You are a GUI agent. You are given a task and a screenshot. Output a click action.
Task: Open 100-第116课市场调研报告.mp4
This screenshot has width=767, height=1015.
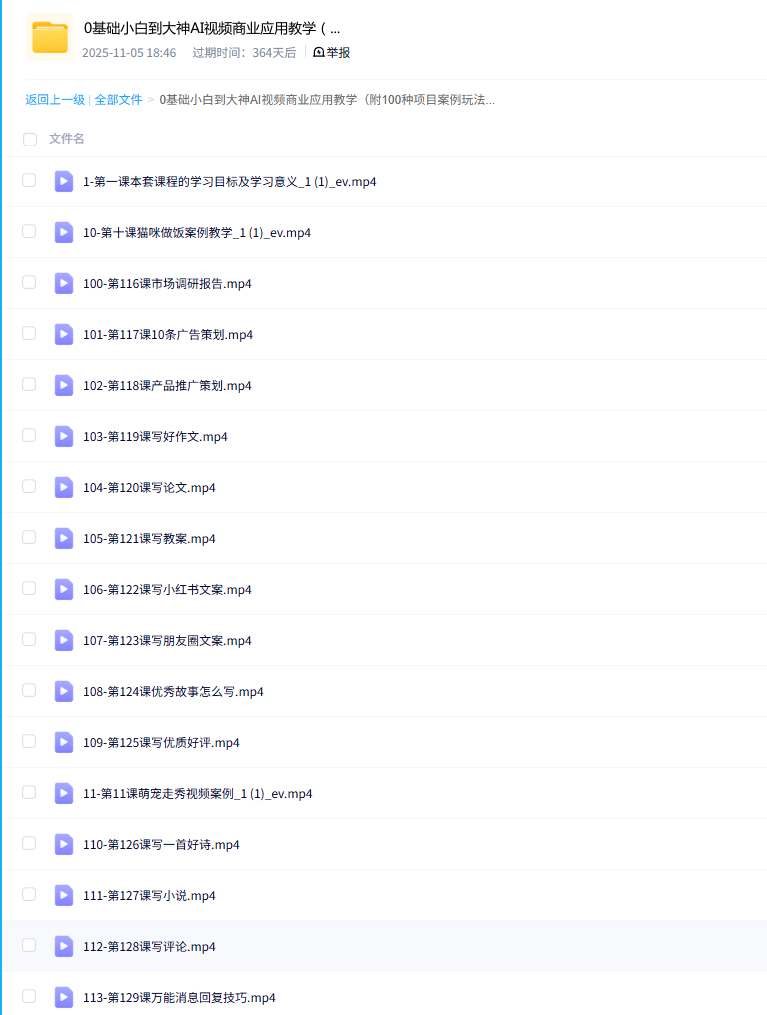pyautogui.click(x=167, y=284)
